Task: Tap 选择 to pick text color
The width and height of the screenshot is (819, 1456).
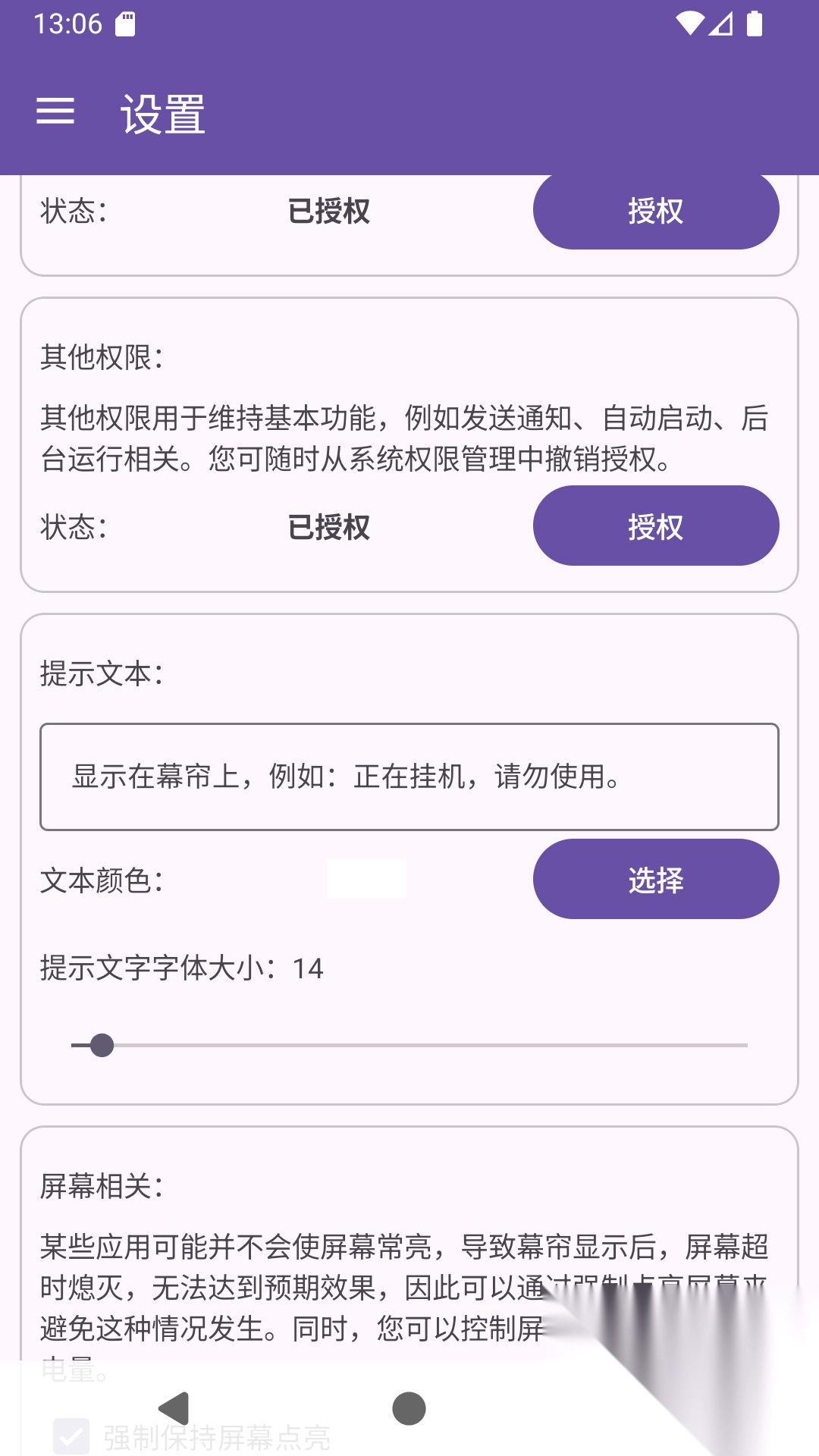Action: pos(655,880)
